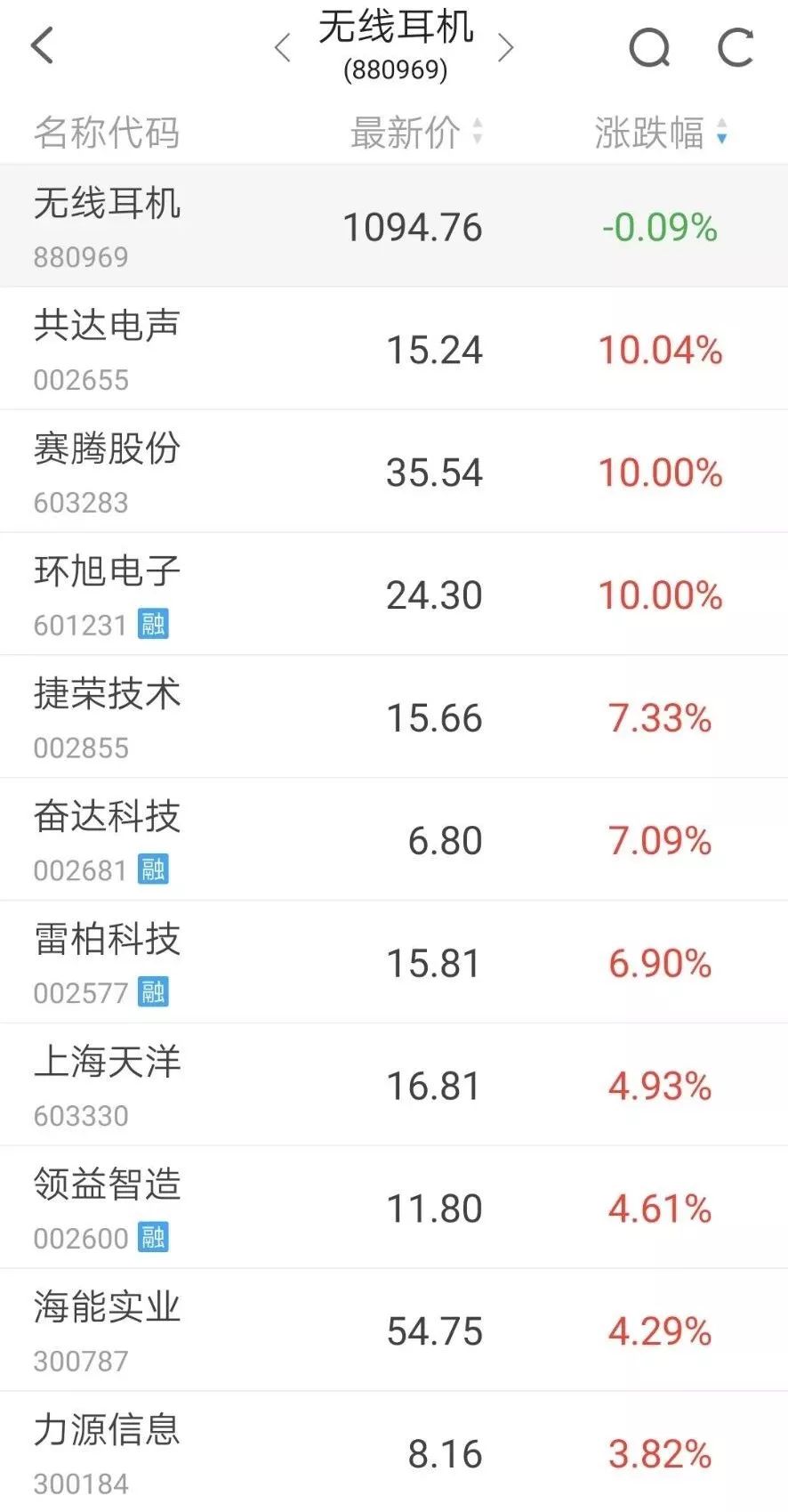
Task: Go back to the previous screen
Action: click(x=43, y=45)
